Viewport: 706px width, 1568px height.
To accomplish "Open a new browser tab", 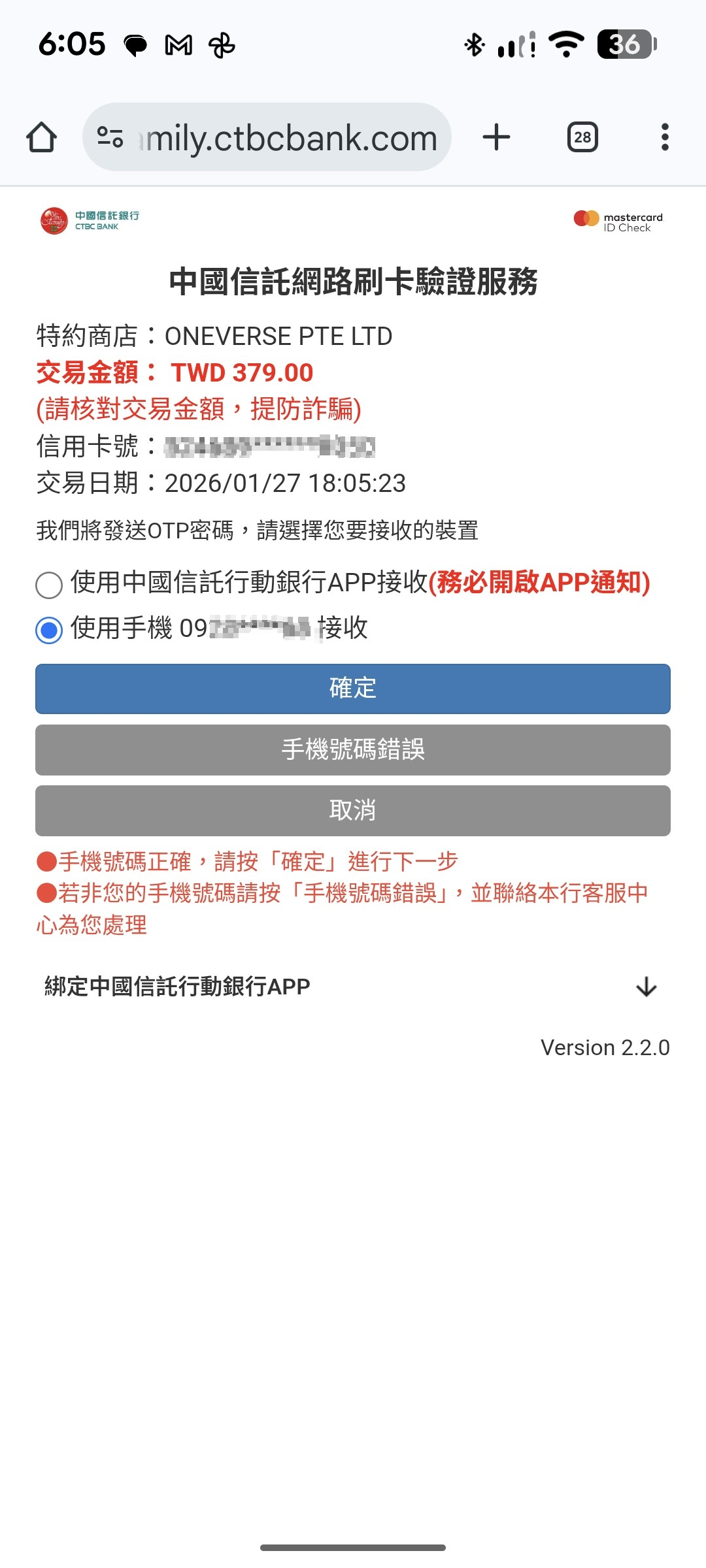I will coord(496,137).
